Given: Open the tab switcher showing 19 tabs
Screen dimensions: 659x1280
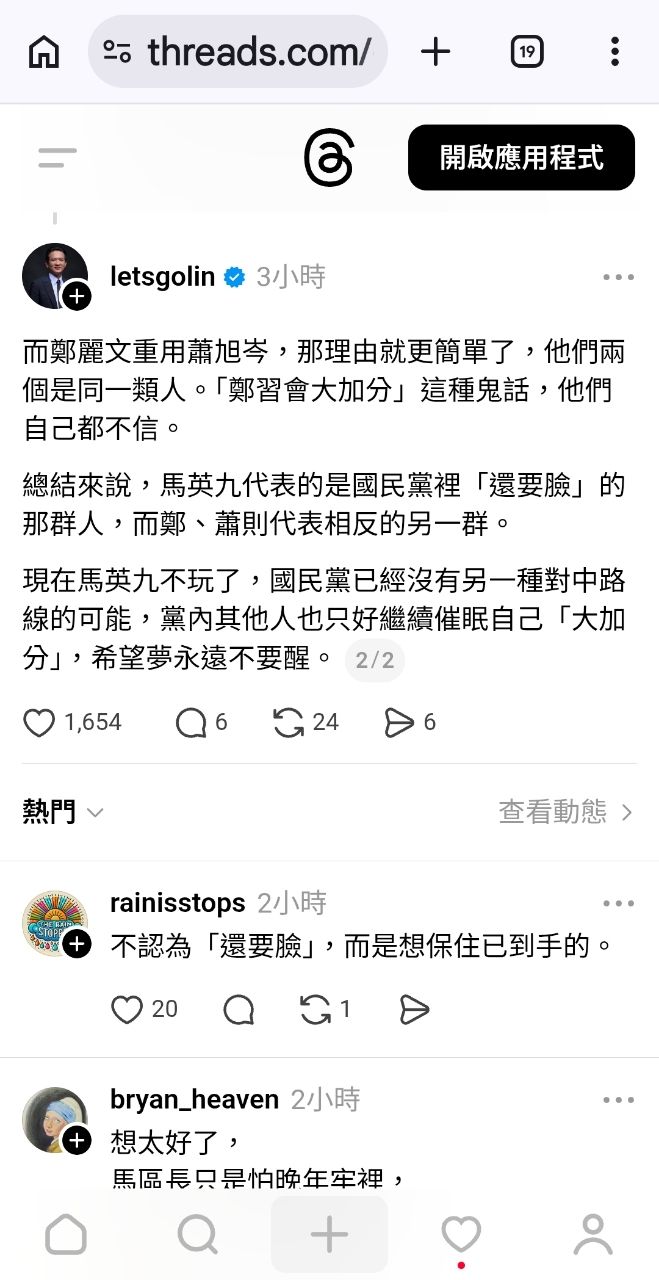Looking at the screenshot, I should pos(527,51).
